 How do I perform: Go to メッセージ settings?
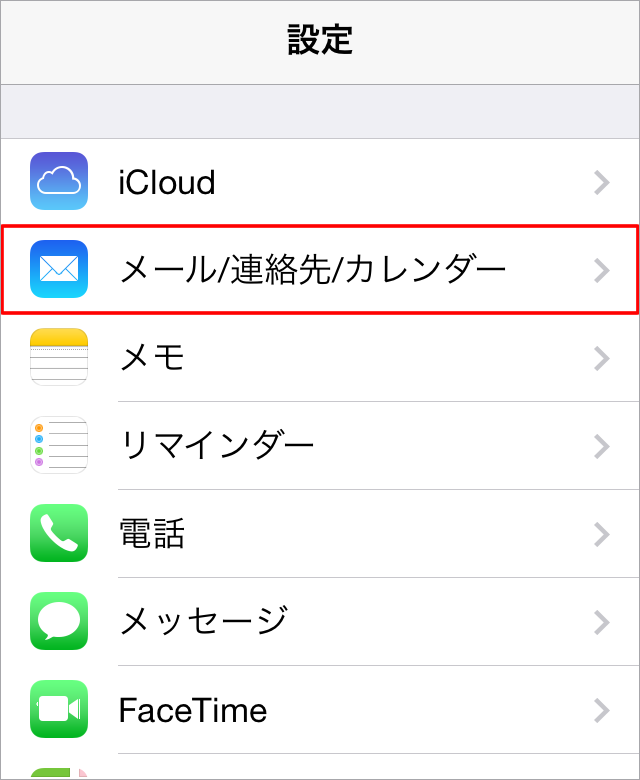[x=320, y=622]
